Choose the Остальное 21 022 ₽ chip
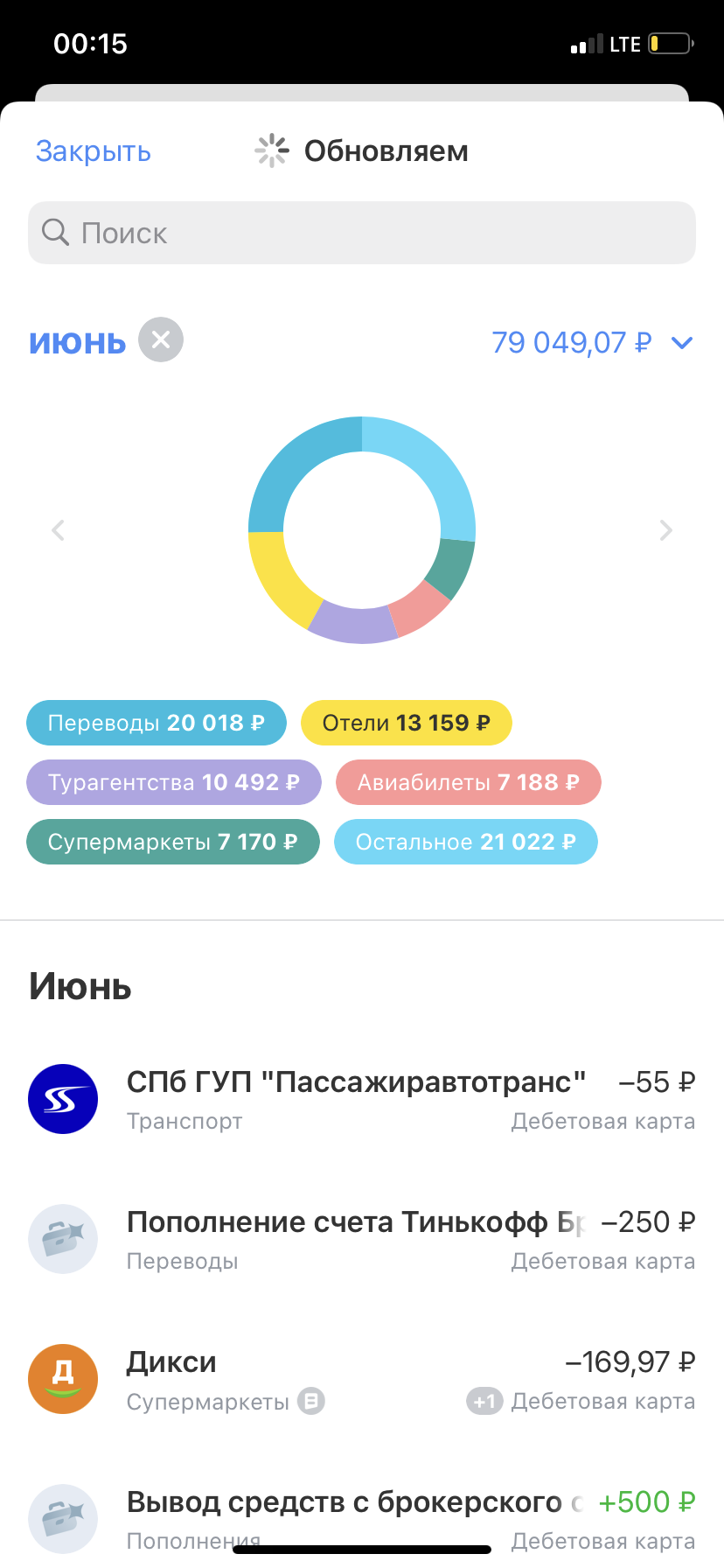The image size is (724, 1568). pos(466,842)
